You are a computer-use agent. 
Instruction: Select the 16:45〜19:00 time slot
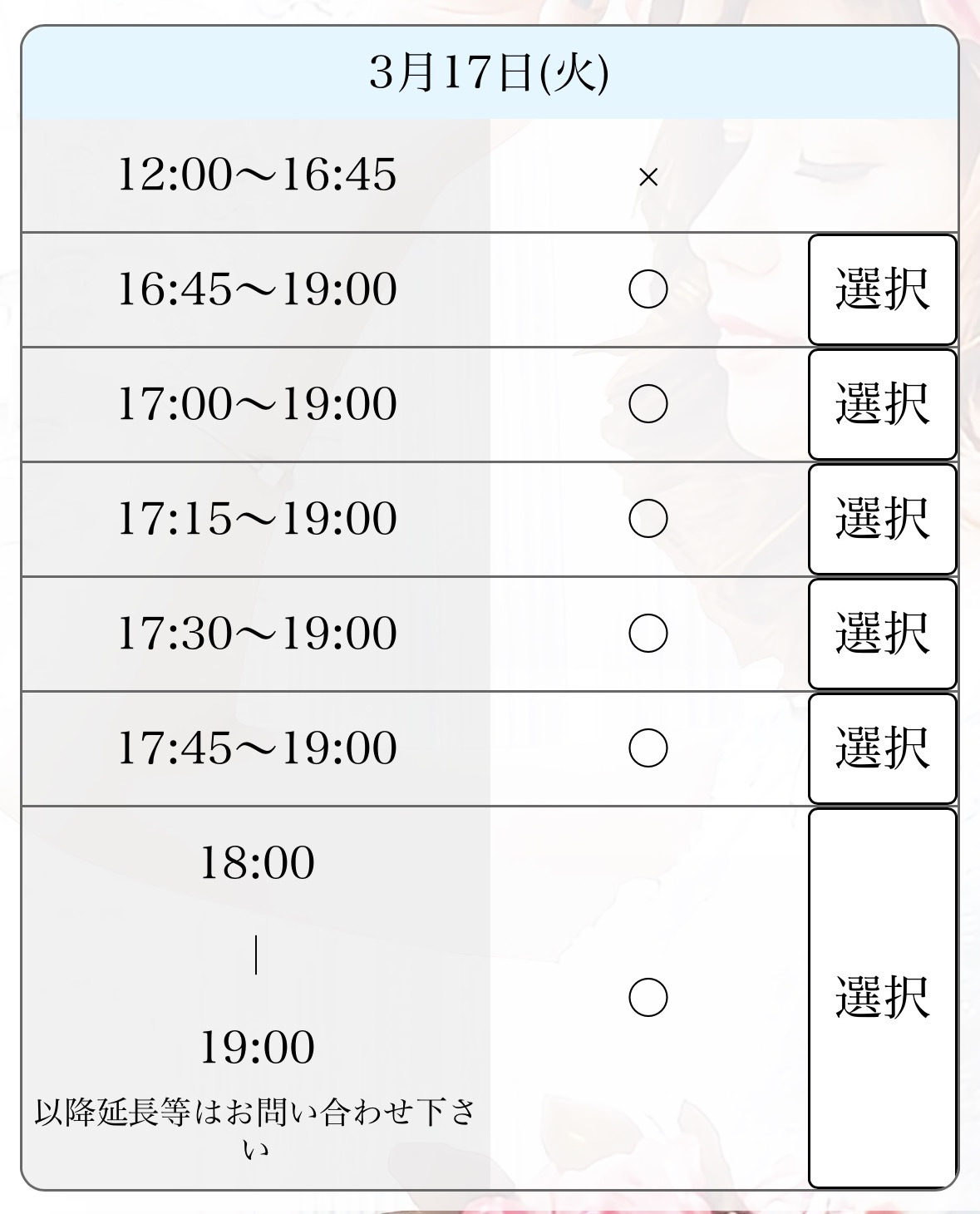(x=882, y=289)
